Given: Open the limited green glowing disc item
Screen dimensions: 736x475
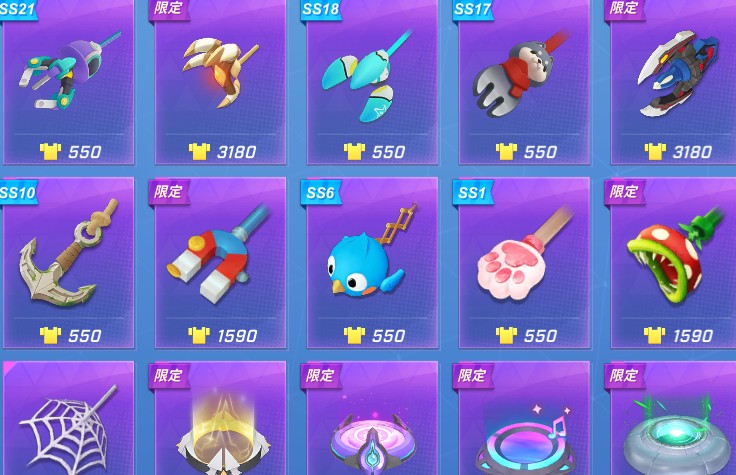Looking at the screenshot, I should pos(677,425).
